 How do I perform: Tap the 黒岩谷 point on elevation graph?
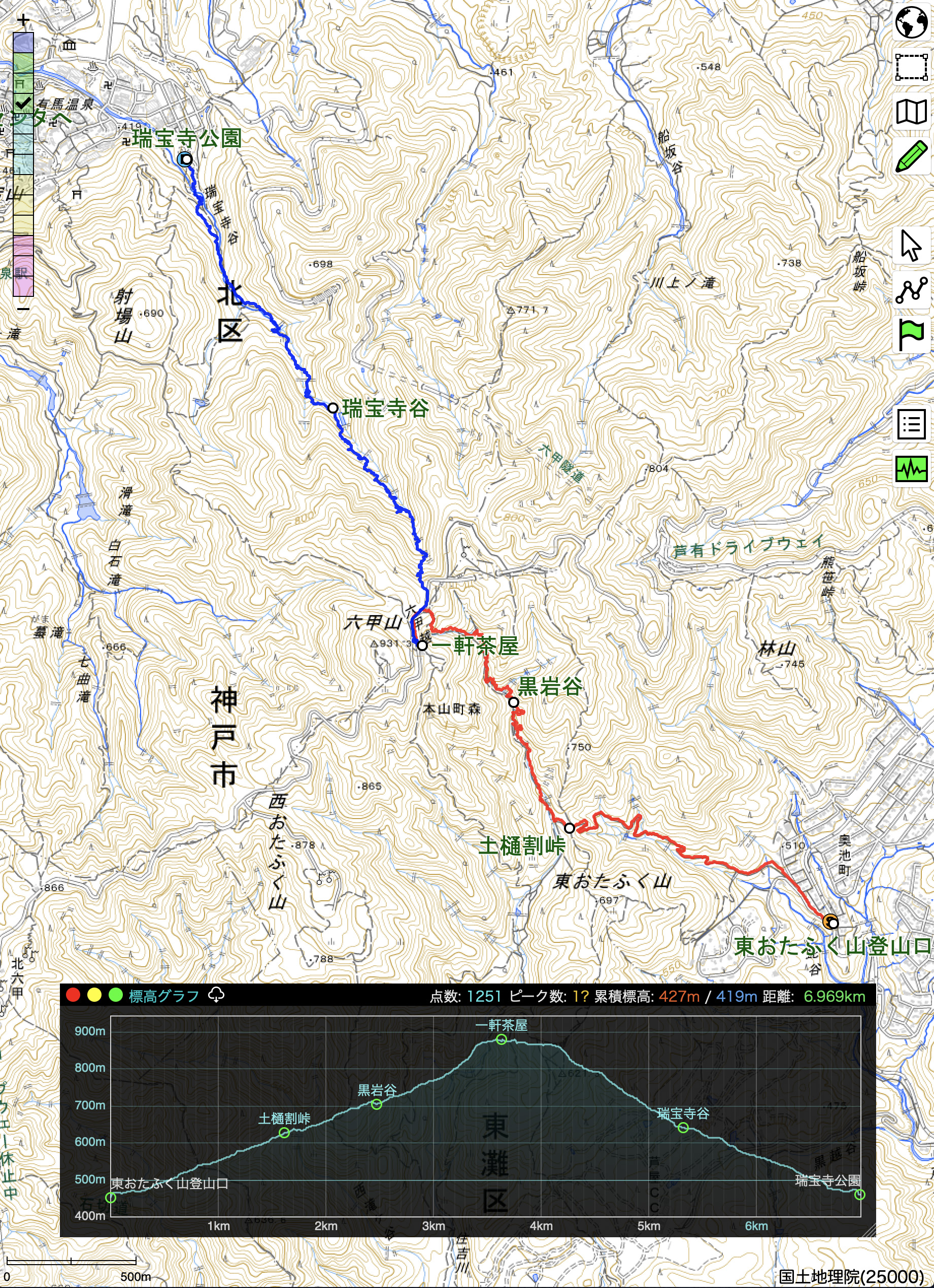point(376,1105)
